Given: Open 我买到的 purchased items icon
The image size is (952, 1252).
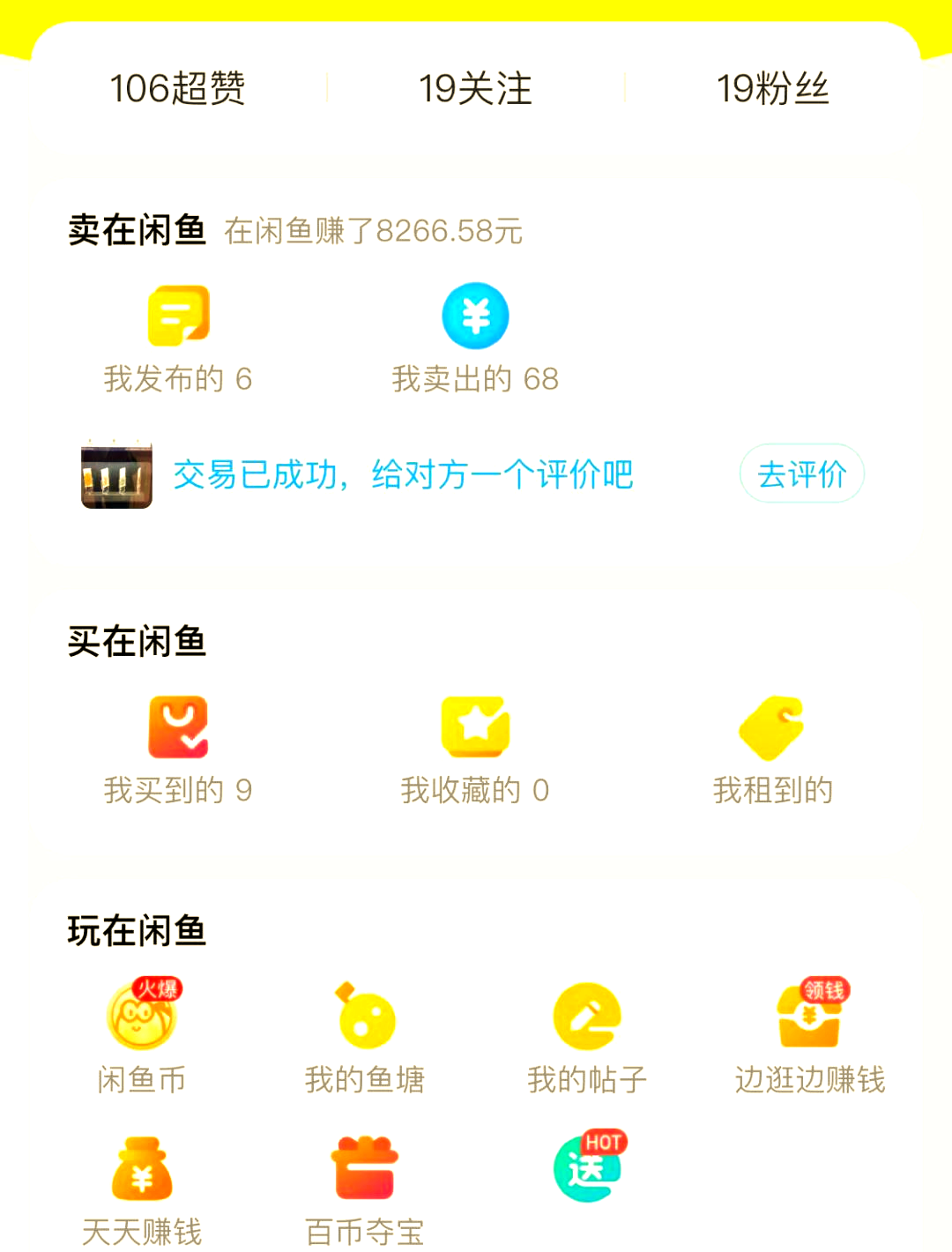Looking at the screenshot, I should (177, 726).
